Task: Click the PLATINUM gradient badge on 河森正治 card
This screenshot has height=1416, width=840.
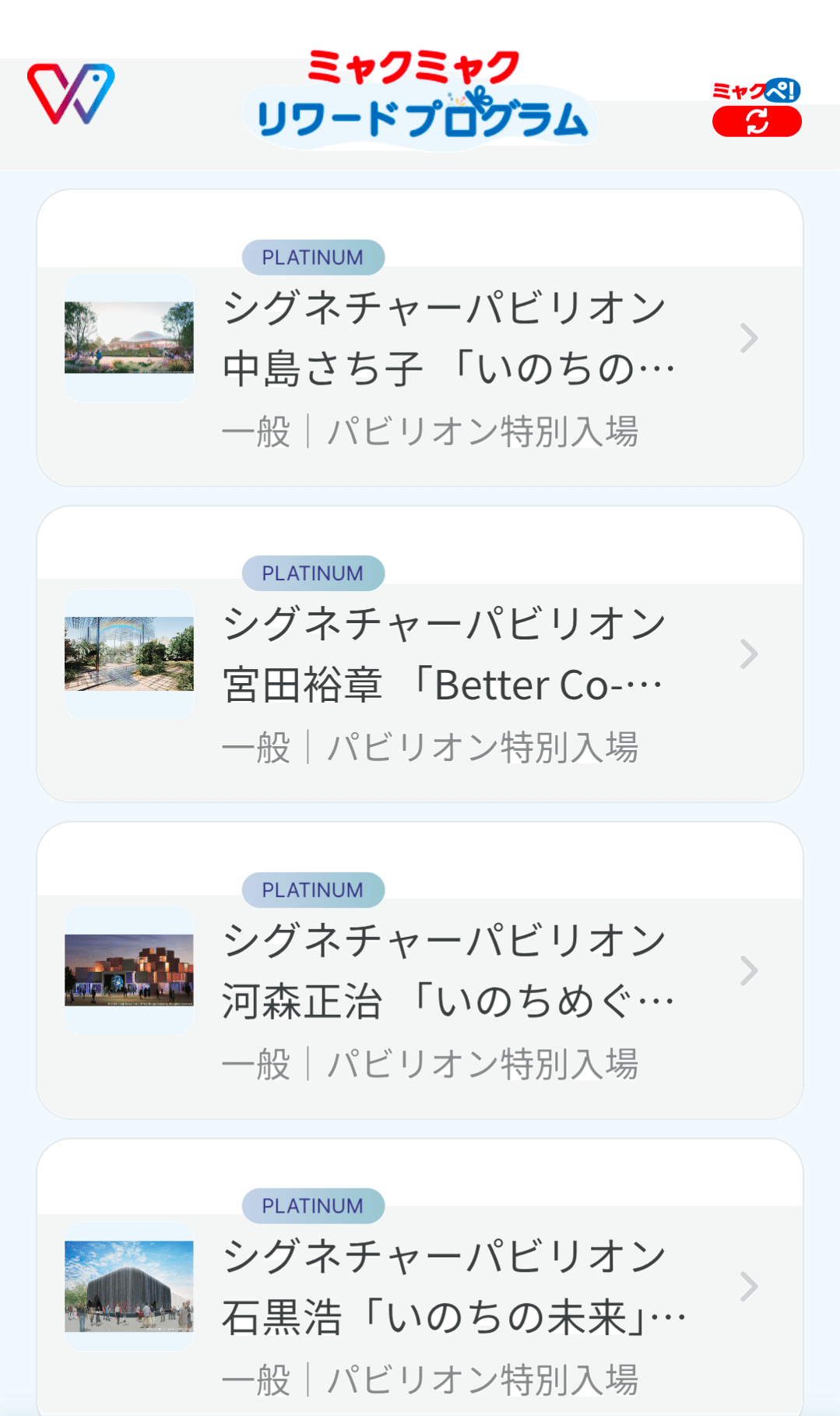Action: (x=313, y=889)
